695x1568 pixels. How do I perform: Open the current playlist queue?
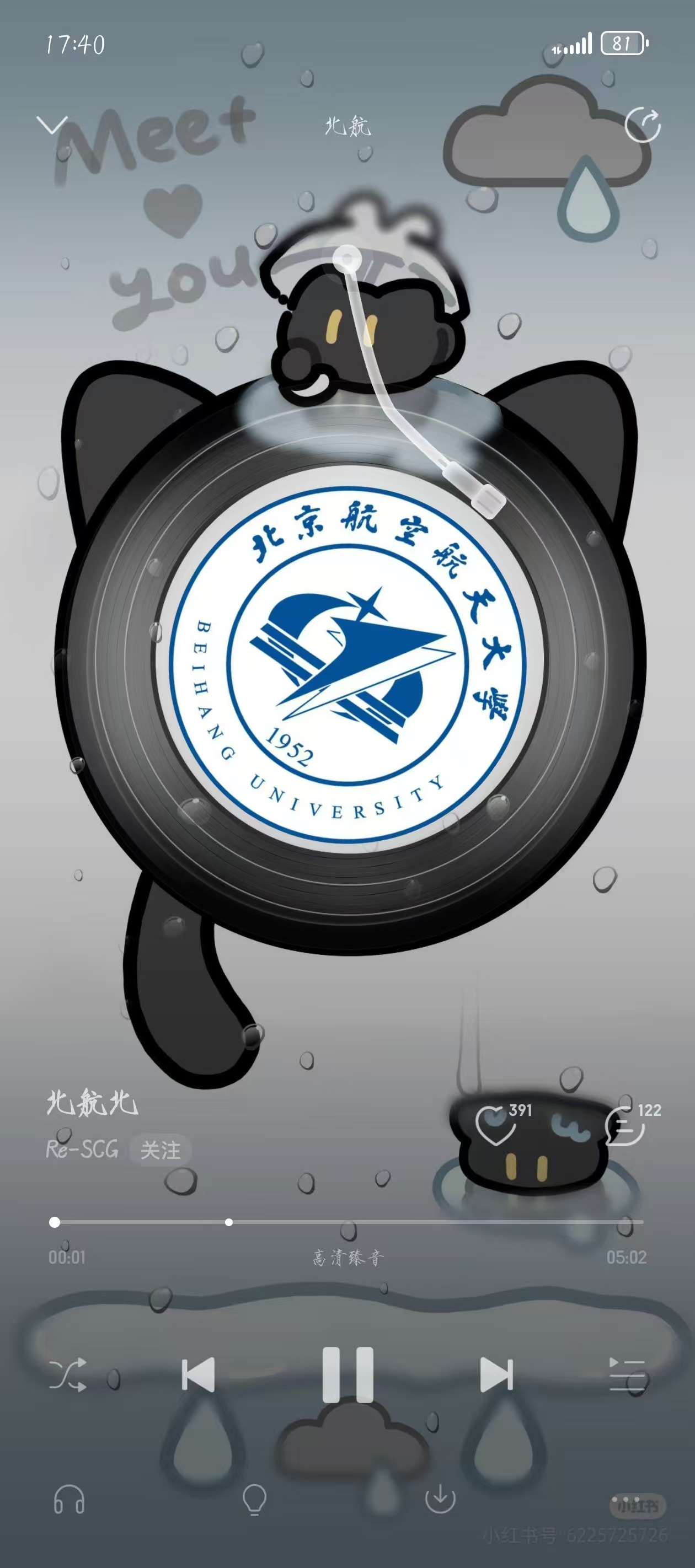tap(627, 1374)
